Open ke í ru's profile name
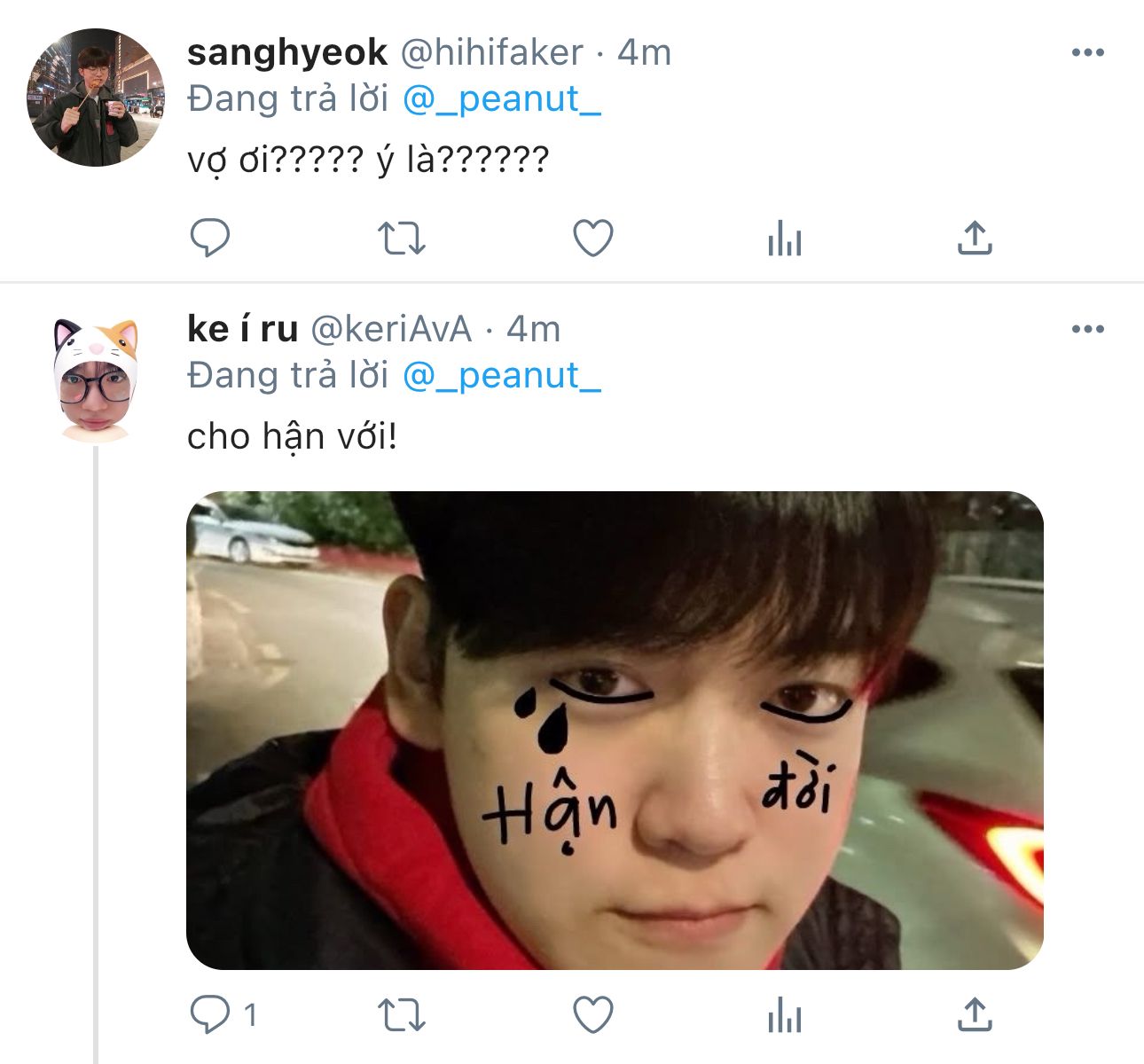The height and width of the screenshot is (1064, 1144). [242, 330]
